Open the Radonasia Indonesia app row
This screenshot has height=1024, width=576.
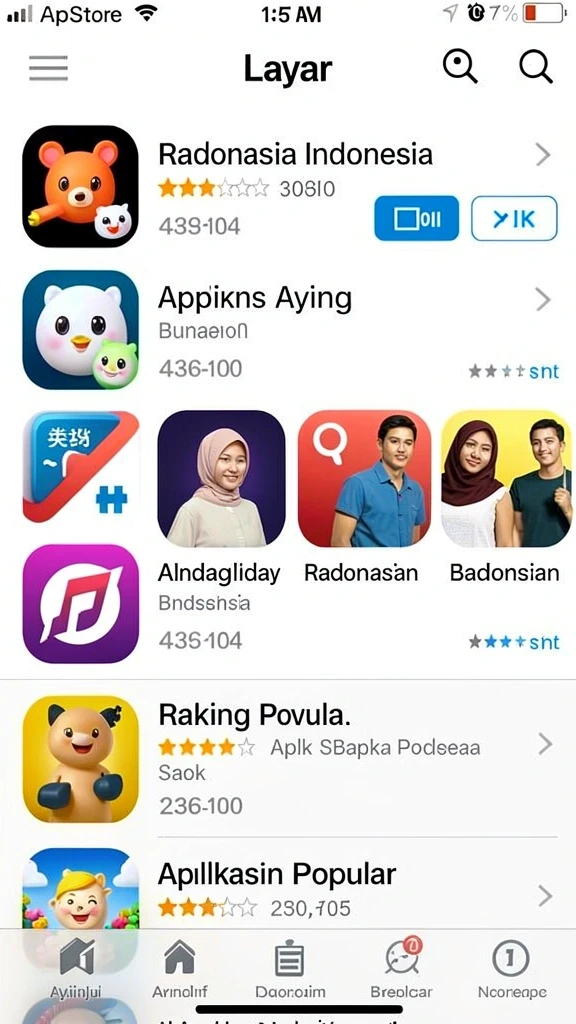(x=288, y=186)
